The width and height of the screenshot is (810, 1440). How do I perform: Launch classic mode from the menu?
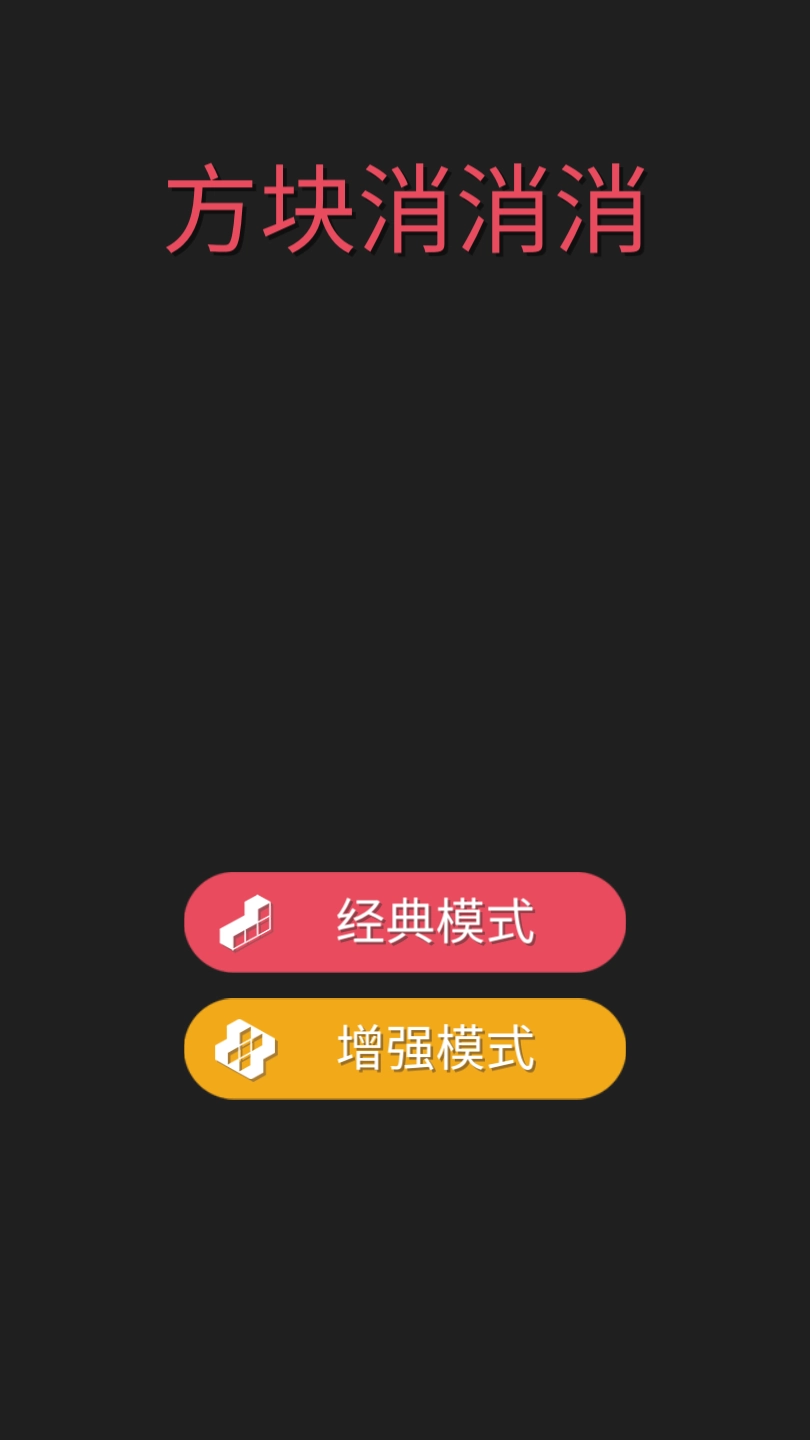pyautogui.click(x=405, y=922)
